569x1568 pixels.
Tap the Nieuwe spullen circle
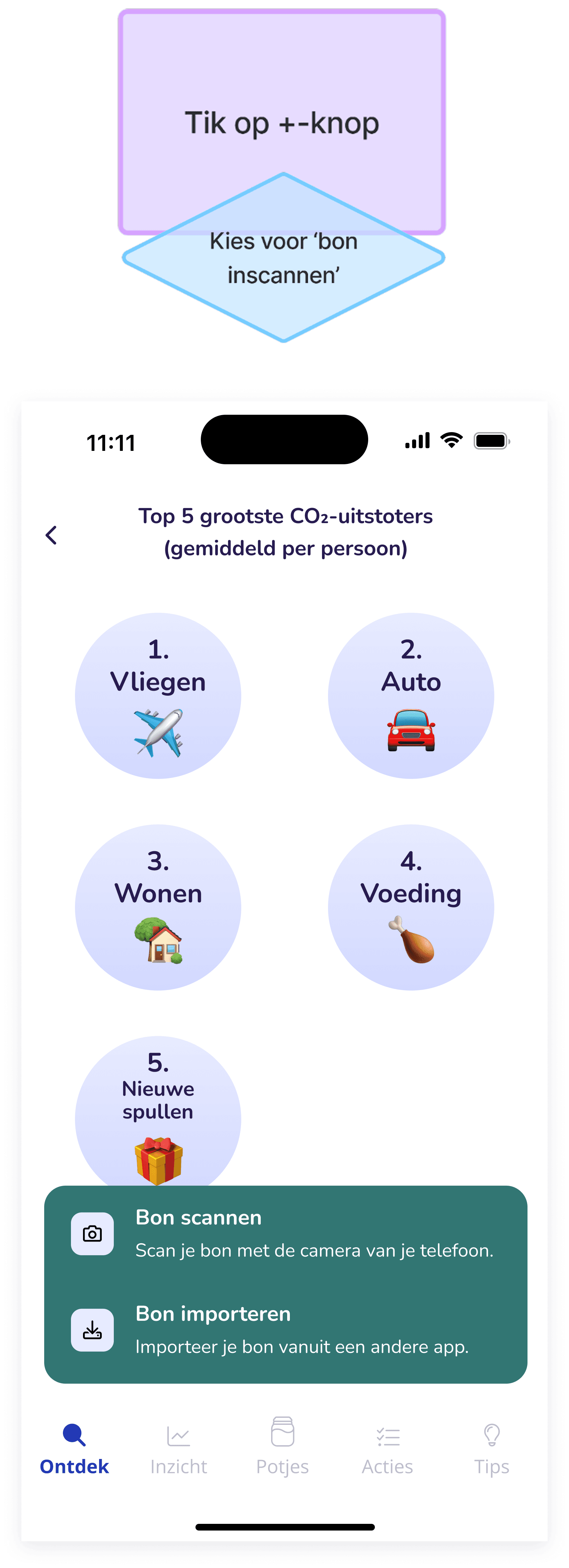click(158, 1111)
